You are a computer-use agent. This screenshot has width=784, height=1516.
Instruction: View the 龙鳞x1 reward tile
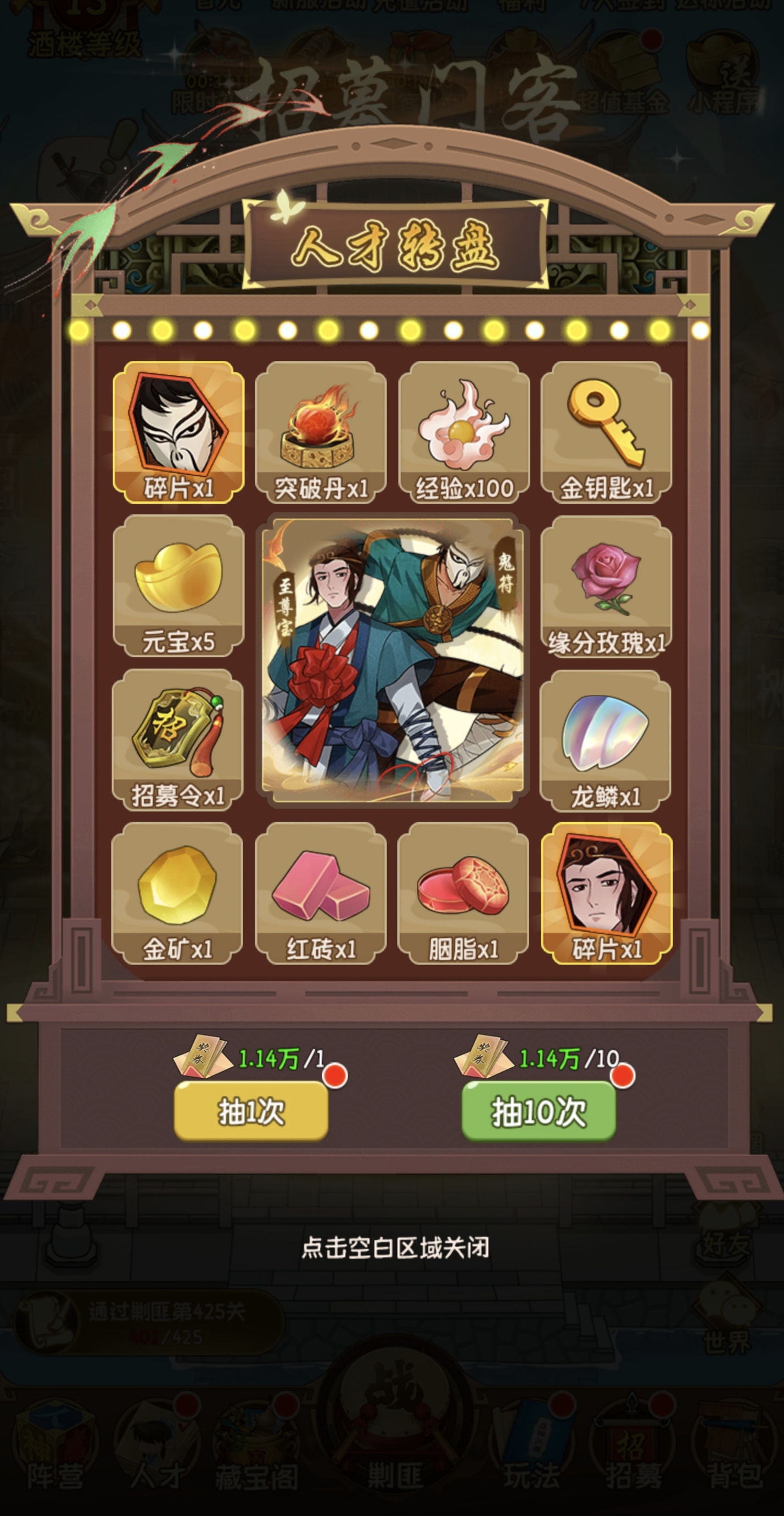click(605, 741)
